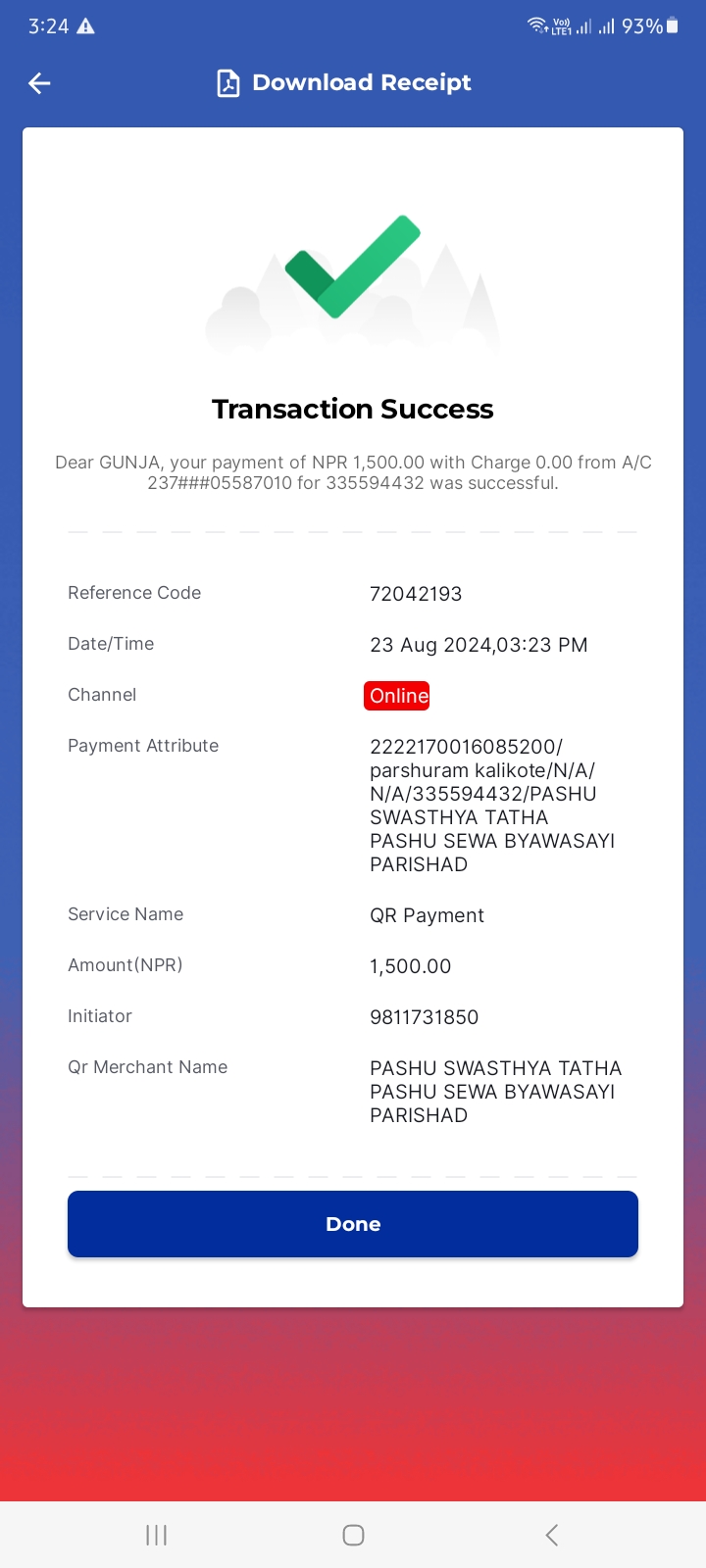Download the receipt as PDF
The width and height of the screenshot is (706, 1568).
click(344, 83)
